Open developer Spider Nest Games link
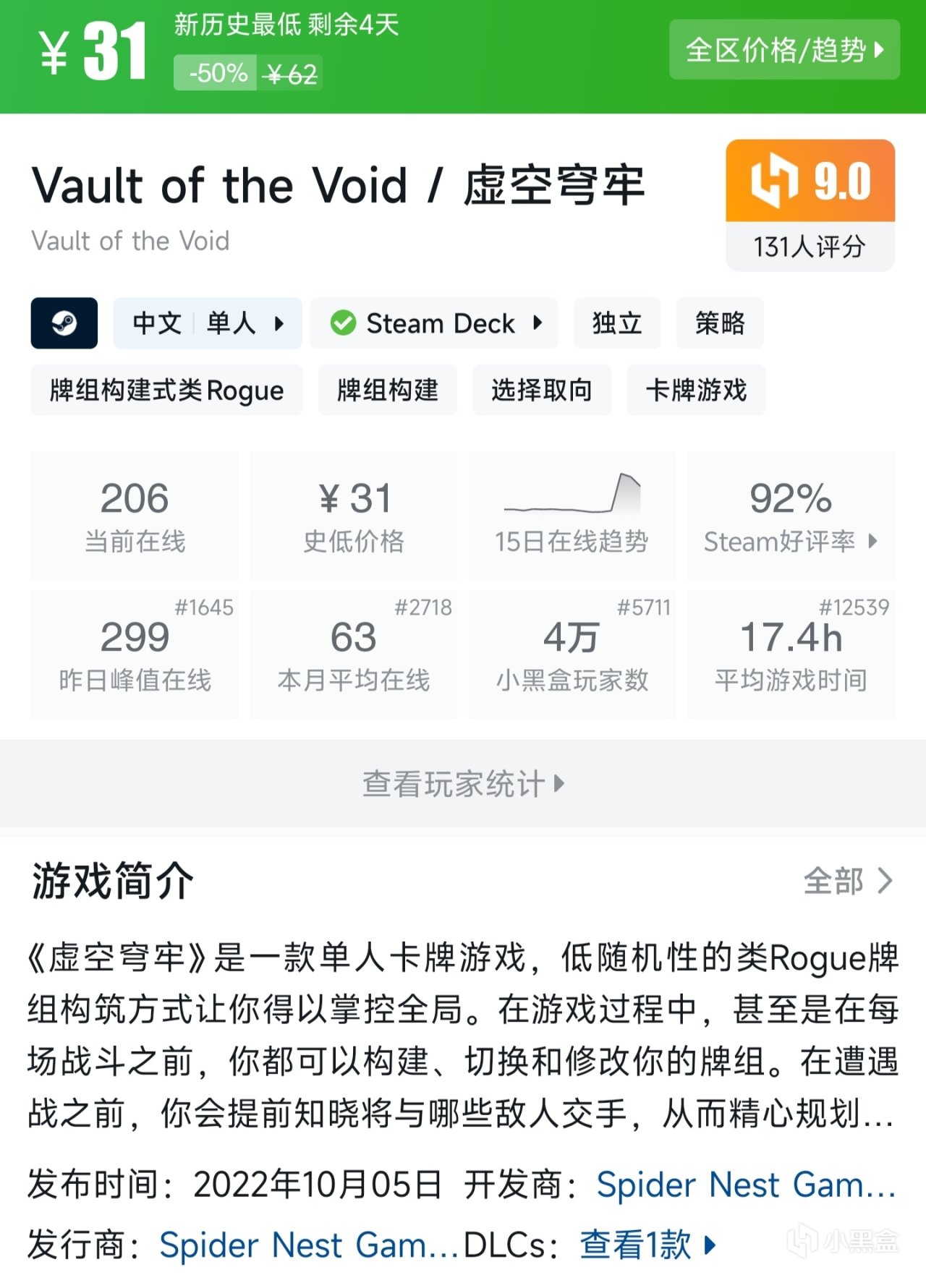Image resolution: width=926 pixels, height=1288 pixels. pos(745,1185)
